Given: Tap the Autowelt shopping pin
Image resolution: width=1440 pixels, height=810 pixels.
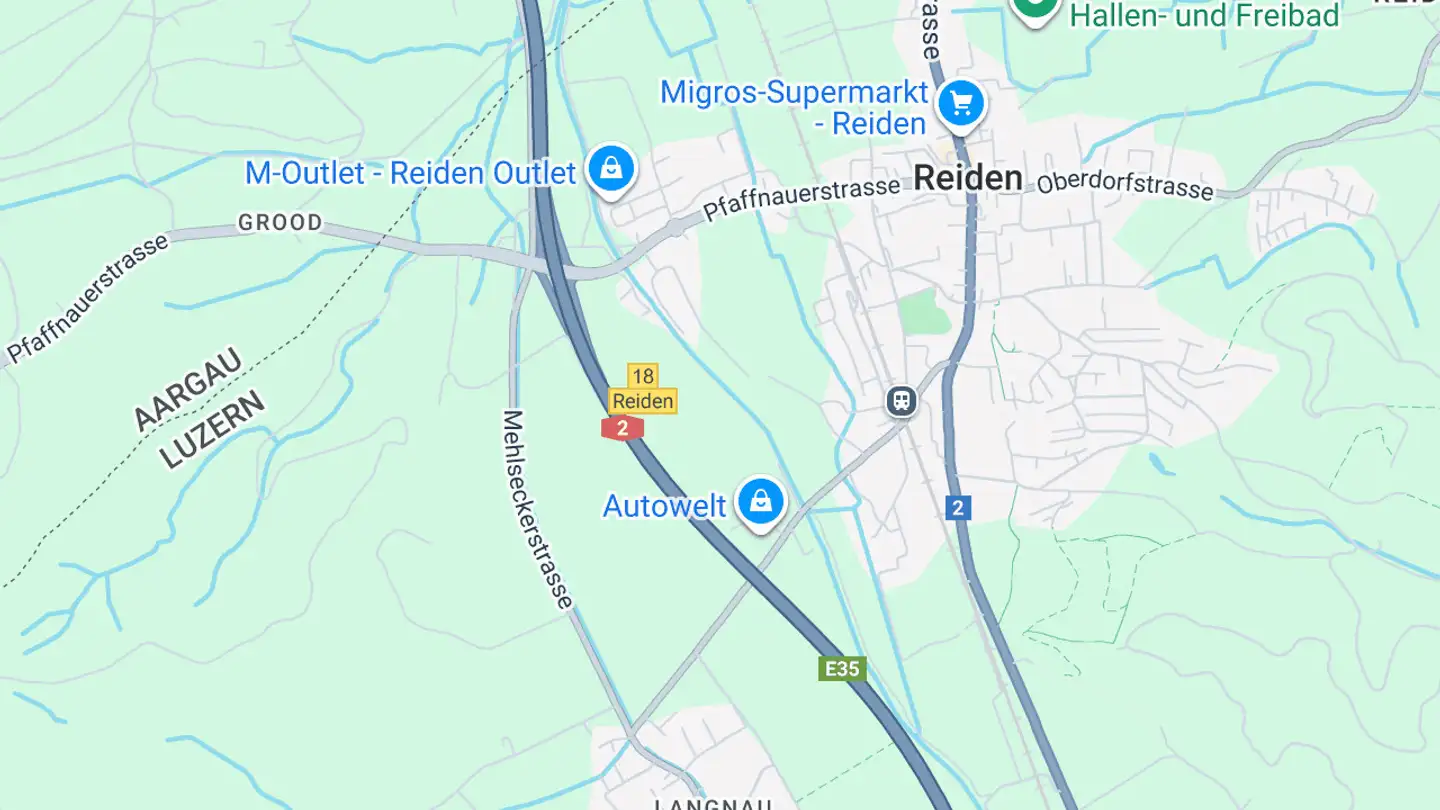Looking at the screenshot, I should tap(761, 501).
